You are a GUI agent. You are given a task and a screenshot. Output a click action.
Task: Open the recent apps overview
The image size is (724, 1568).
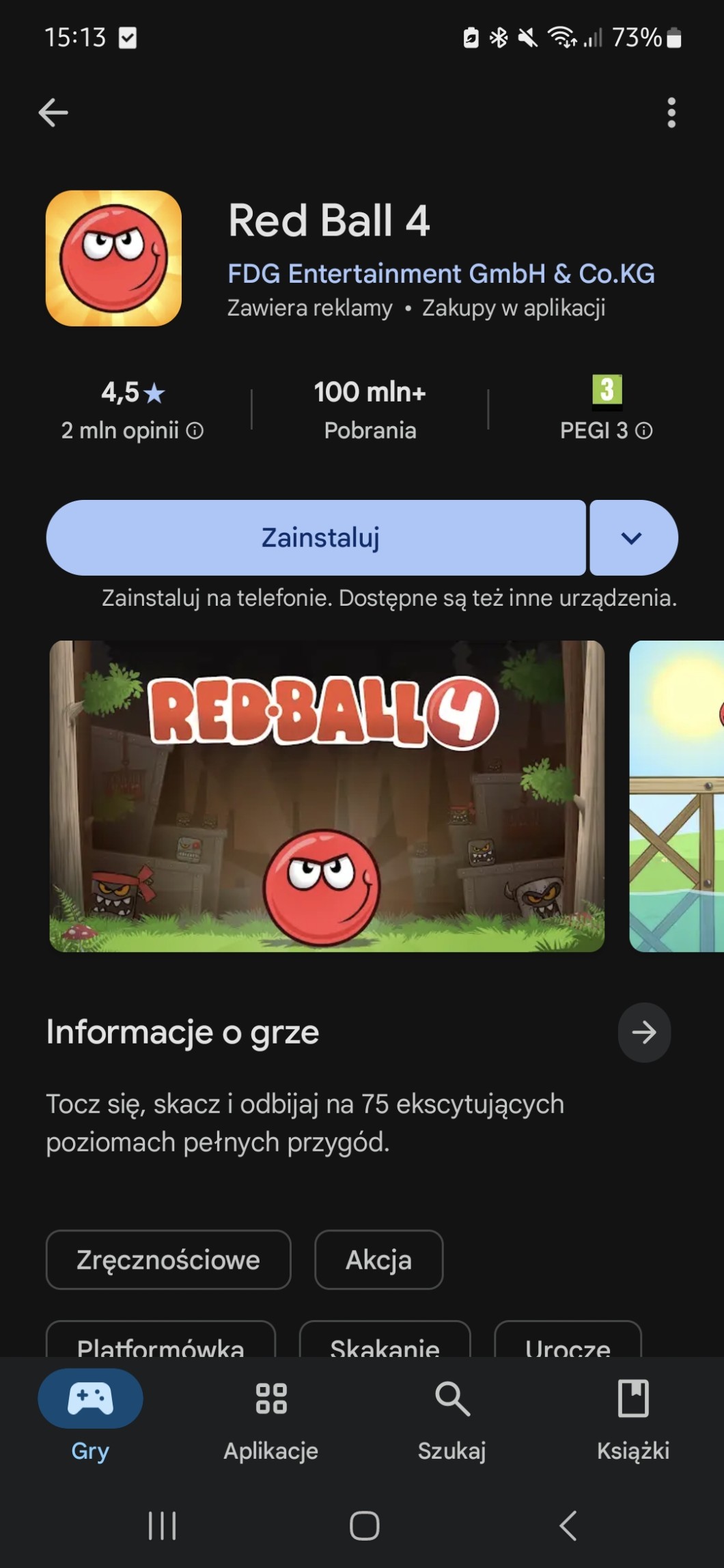pyautogui.click(x=163, y=1526)
